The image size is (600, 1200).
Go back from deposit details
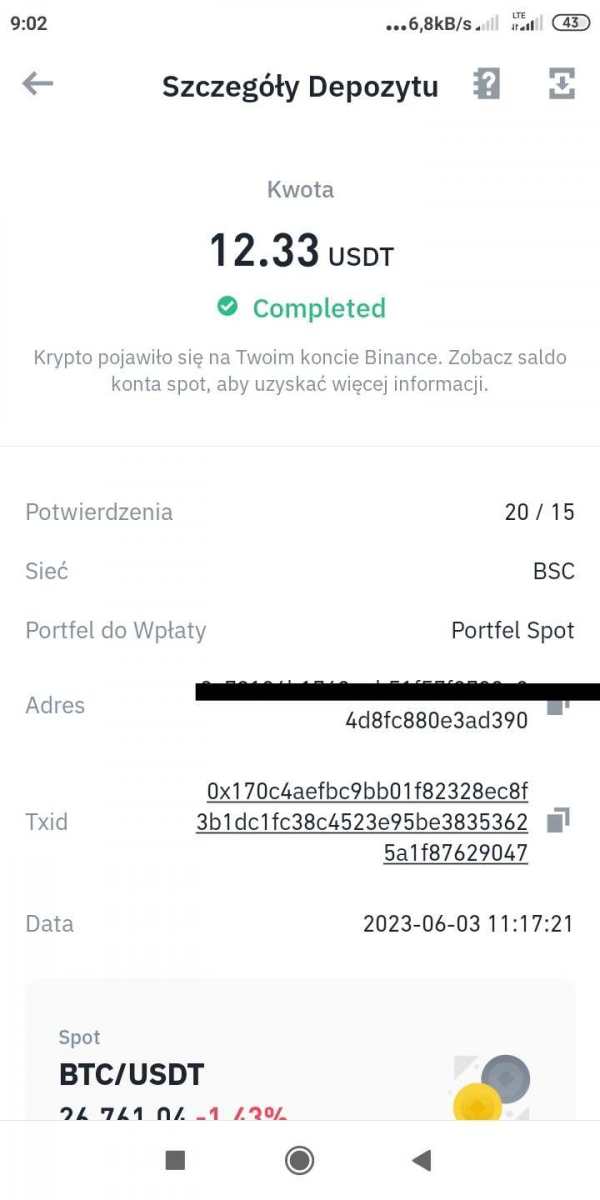37,85
